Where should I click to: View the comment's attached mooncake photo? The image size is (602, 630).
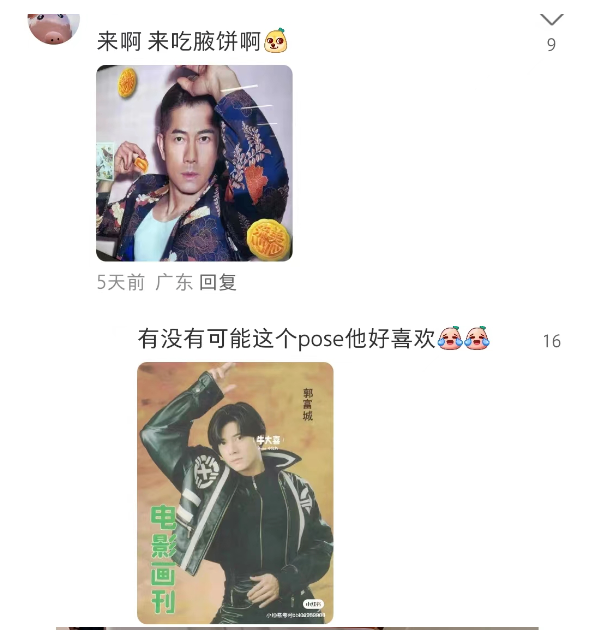pos(194,163)
